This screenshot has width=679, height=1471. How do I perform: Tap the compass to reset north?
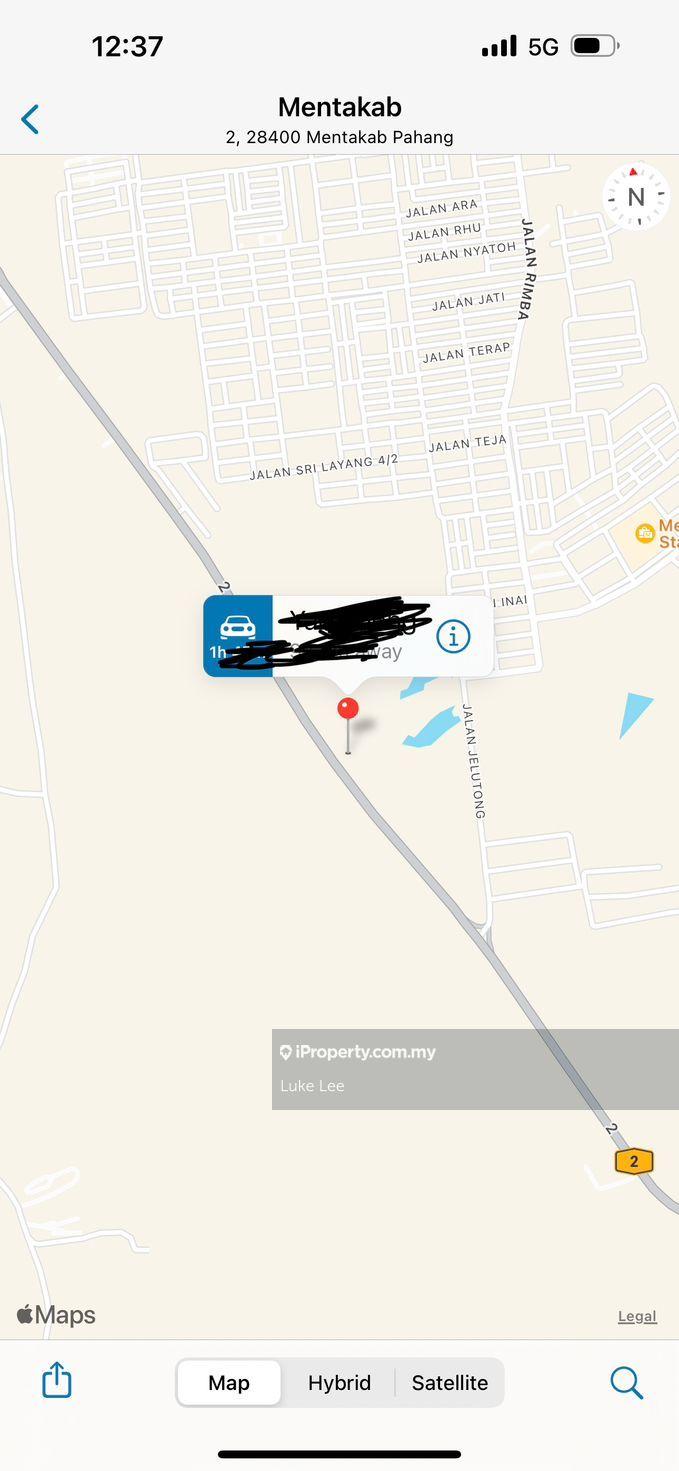(x=635, y=197)
